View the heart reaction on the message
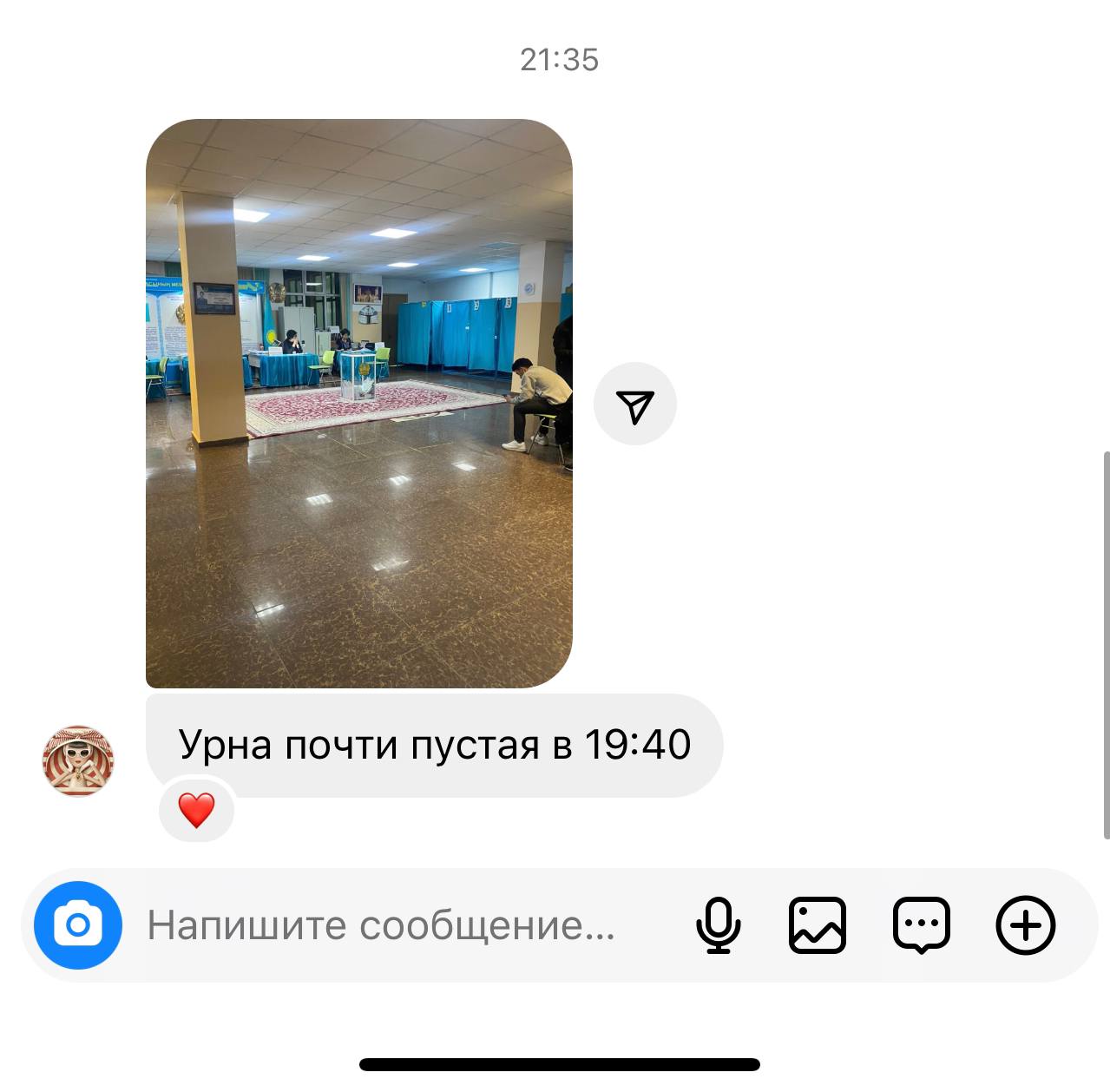This screenshot has height=1092, width=1110. [196, 811]
